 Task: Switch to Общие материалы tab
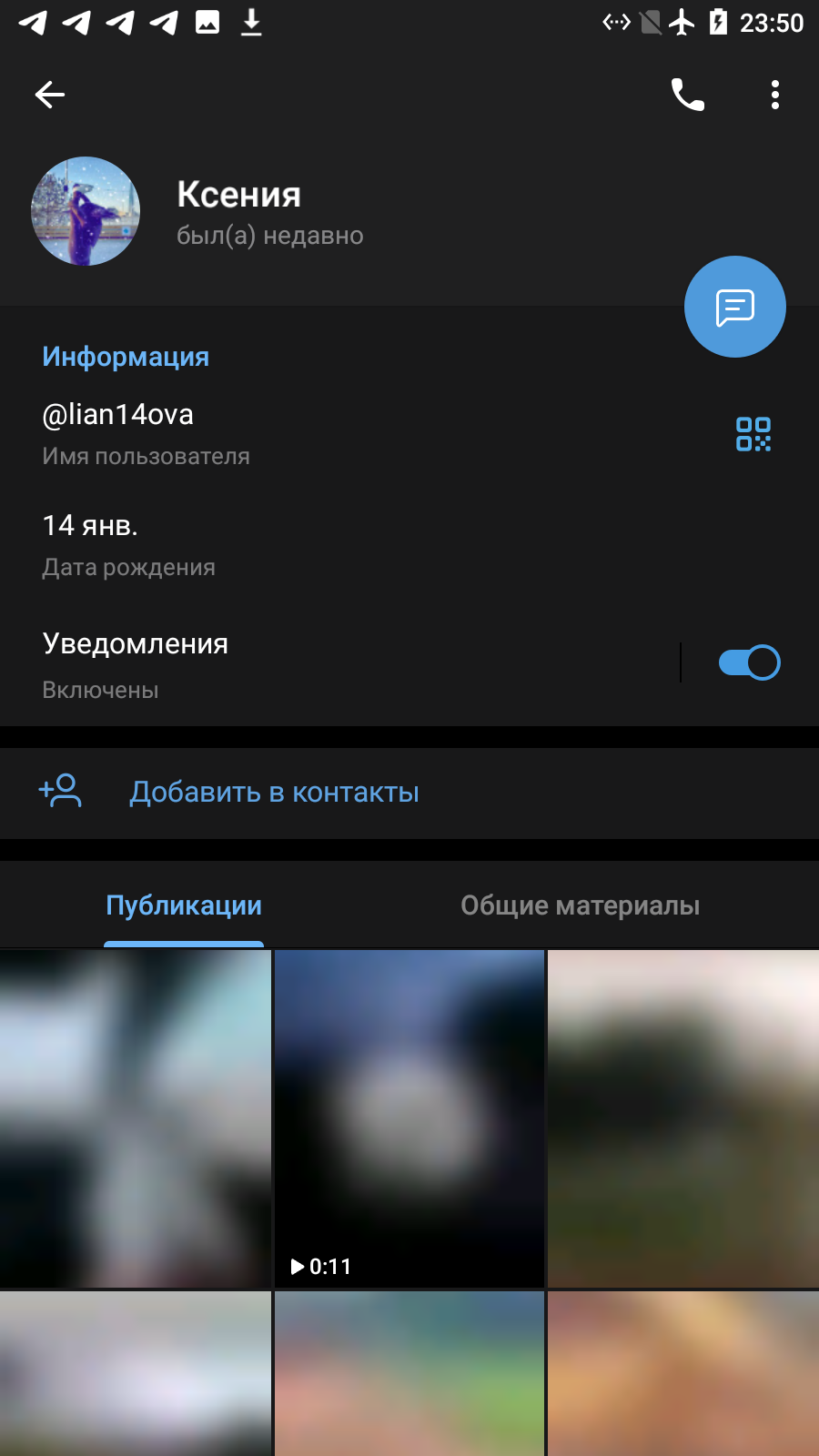581,905
